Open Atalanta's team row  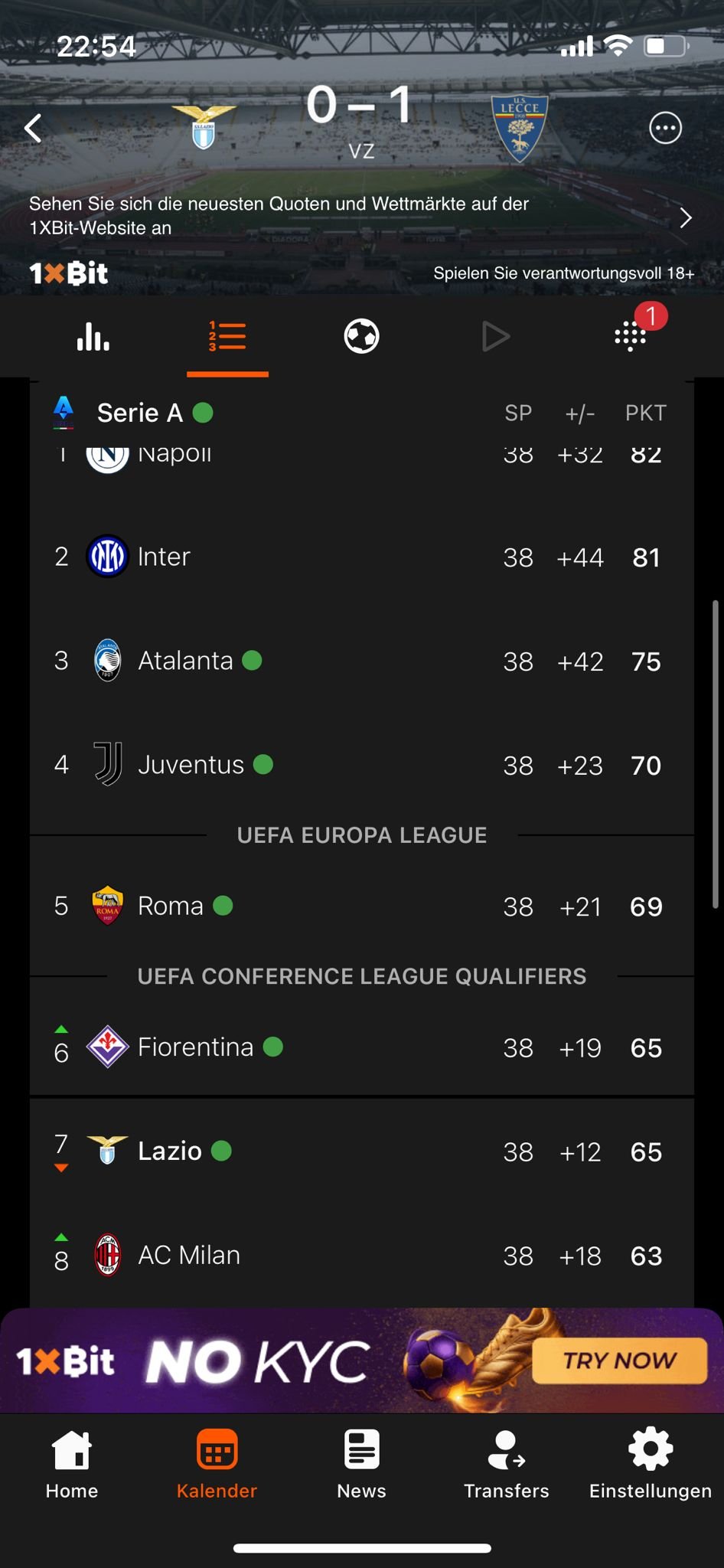click(362, 661)
